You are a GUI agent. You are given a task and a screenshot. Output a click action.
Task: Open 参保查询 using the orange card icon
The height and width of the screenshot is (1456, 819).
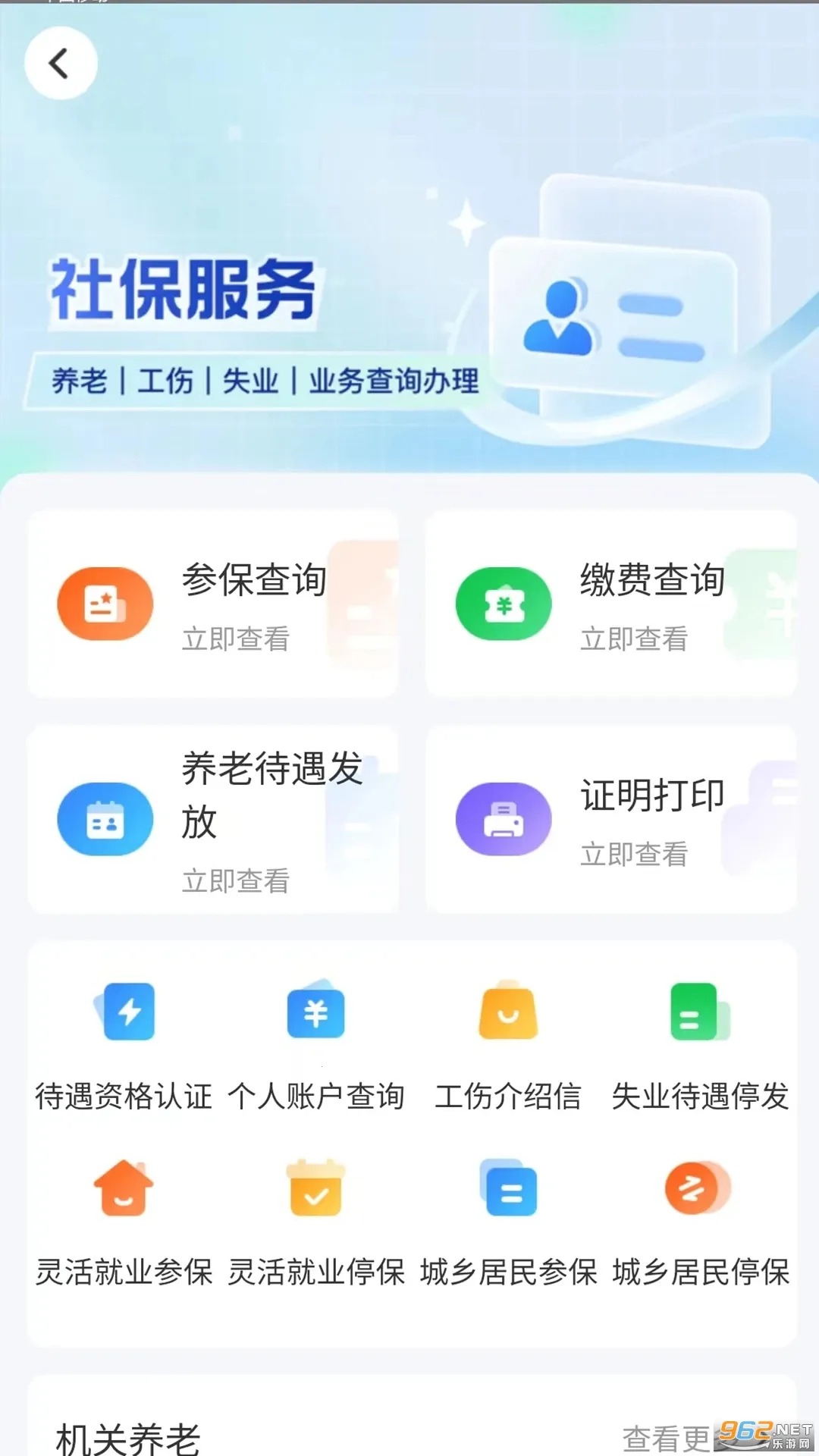pos(105,603)
